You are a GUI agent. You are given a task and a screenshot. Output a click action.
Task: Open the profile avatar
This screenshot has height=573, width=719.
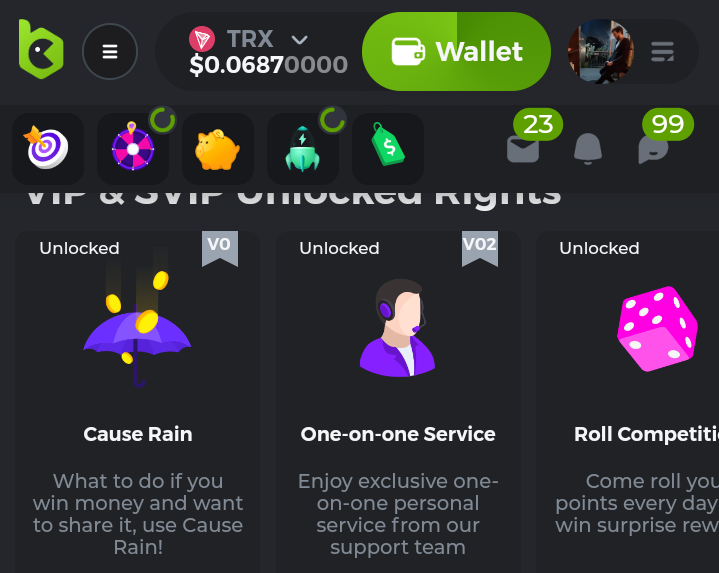[600, 51]
